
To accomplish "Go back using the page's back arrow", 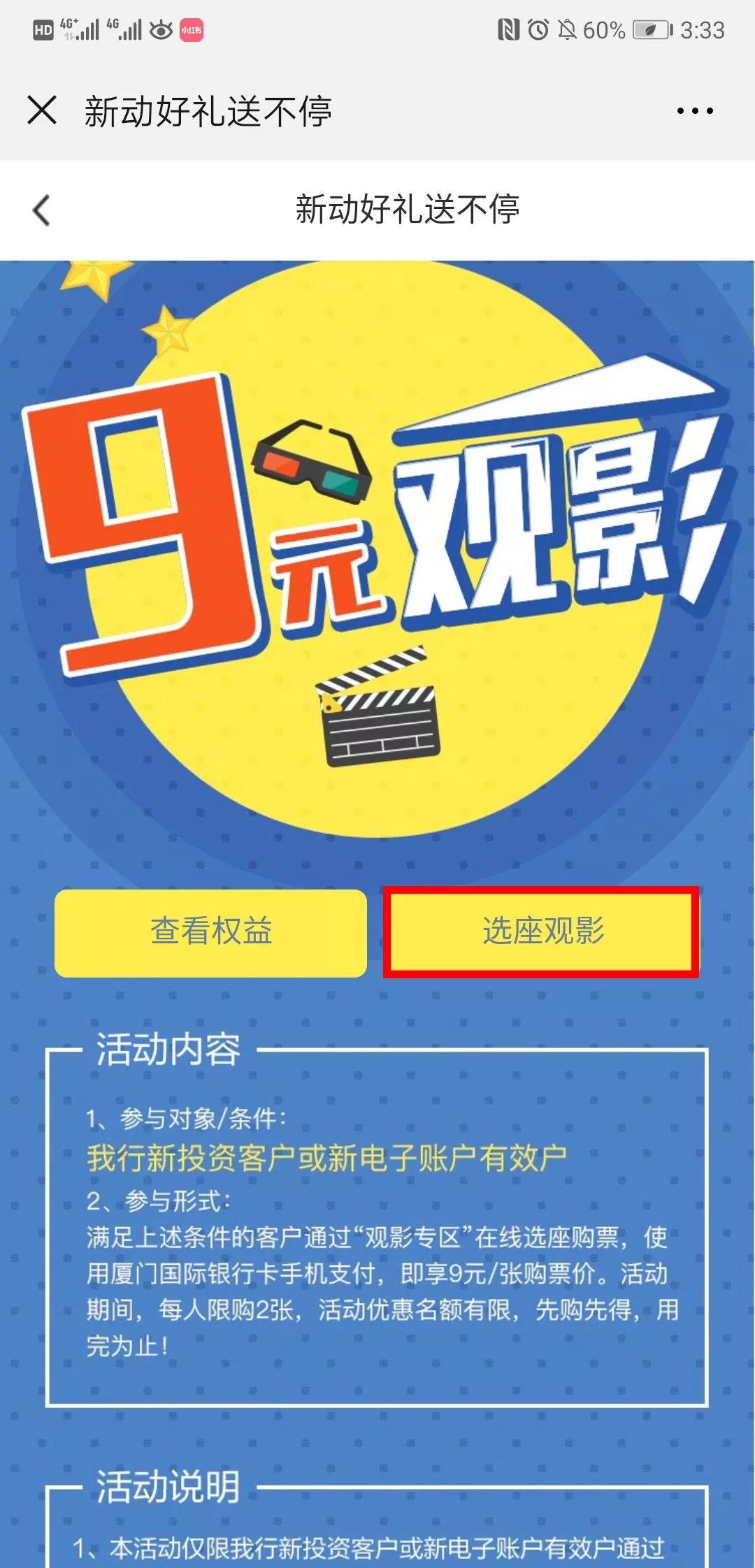I will point(42,210).
